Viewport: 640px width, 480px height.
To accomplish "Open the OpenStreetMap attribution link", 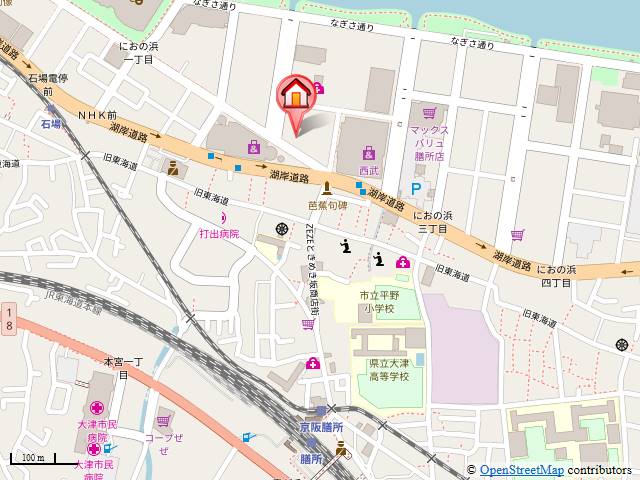I will (521, 471).
